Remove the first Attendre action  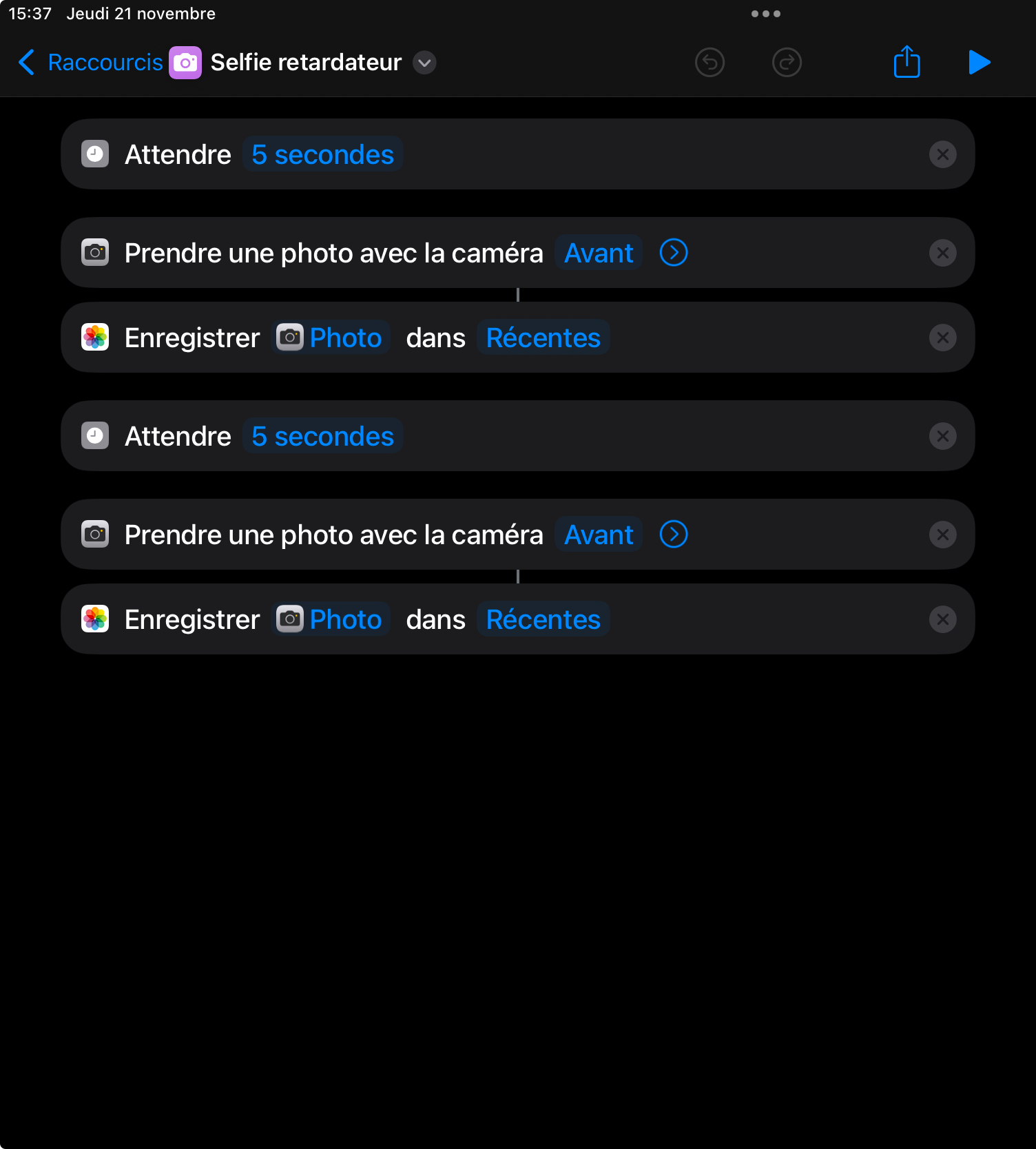click(942, 155)
